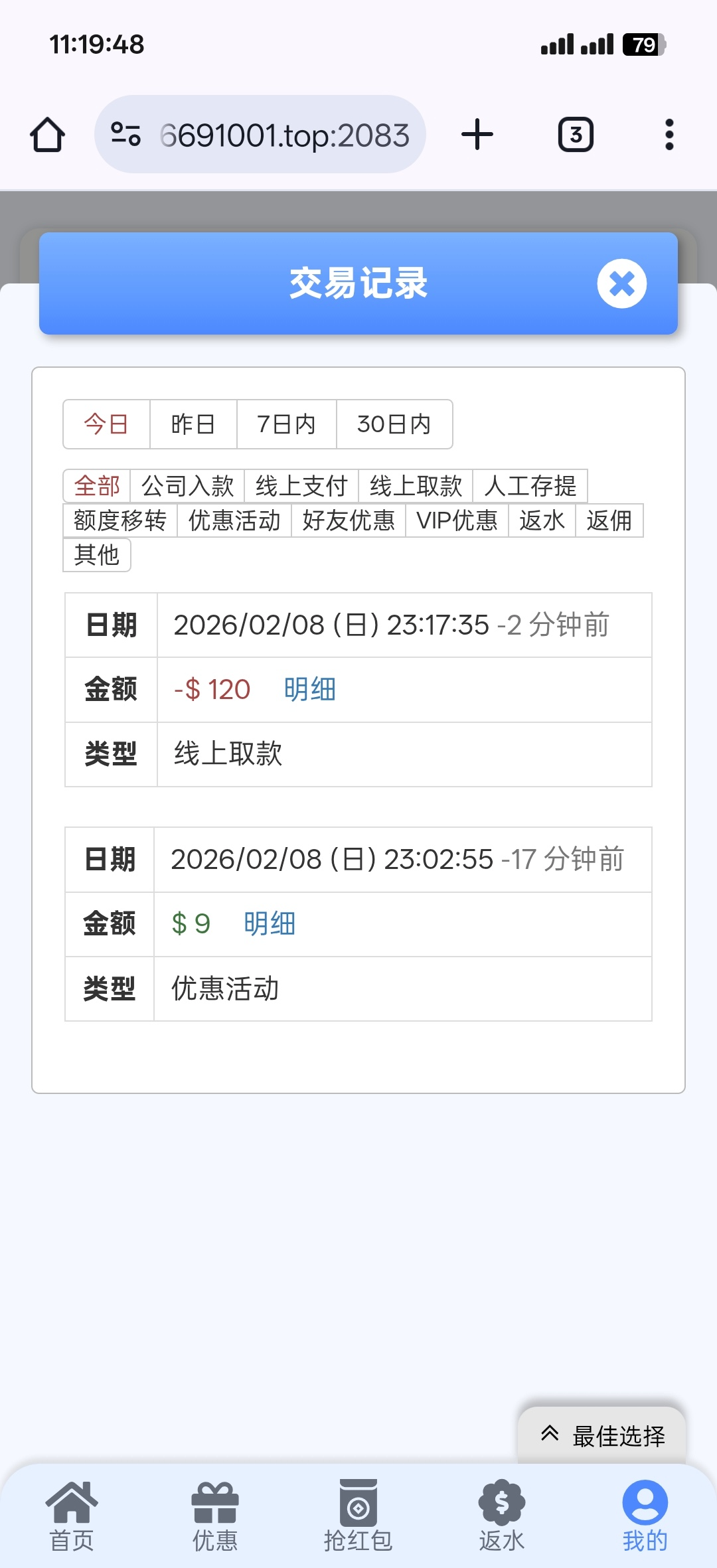717x1568 pixels.
Task: Show 额度移转 transactions
Action: [120, 520]
